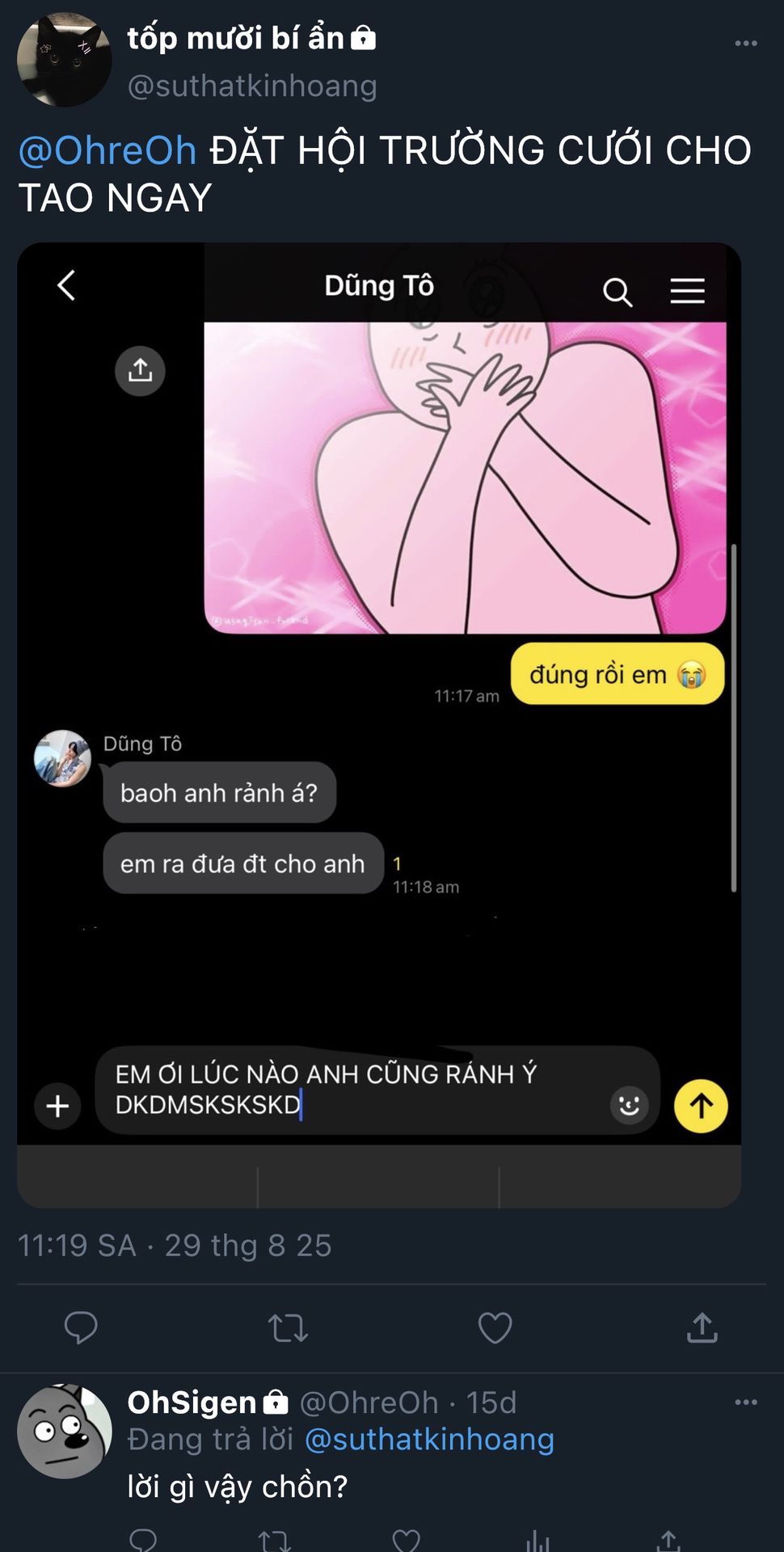View analytics for OhSigen's reply
The height and width of the screenshot is (1552, 784).
click(x=537, y=1540)
